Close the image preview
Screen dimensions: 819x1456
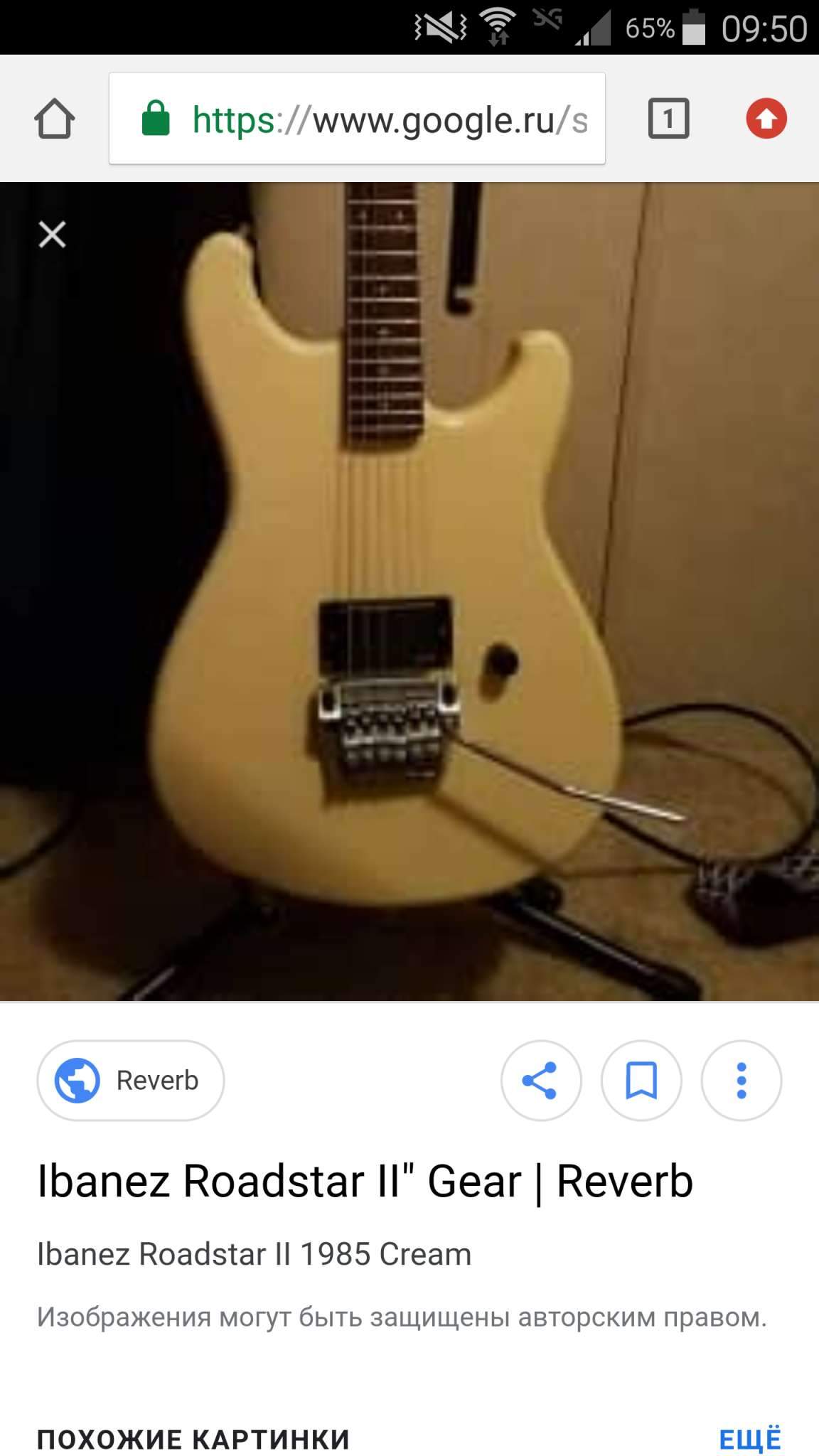[52, 234]
